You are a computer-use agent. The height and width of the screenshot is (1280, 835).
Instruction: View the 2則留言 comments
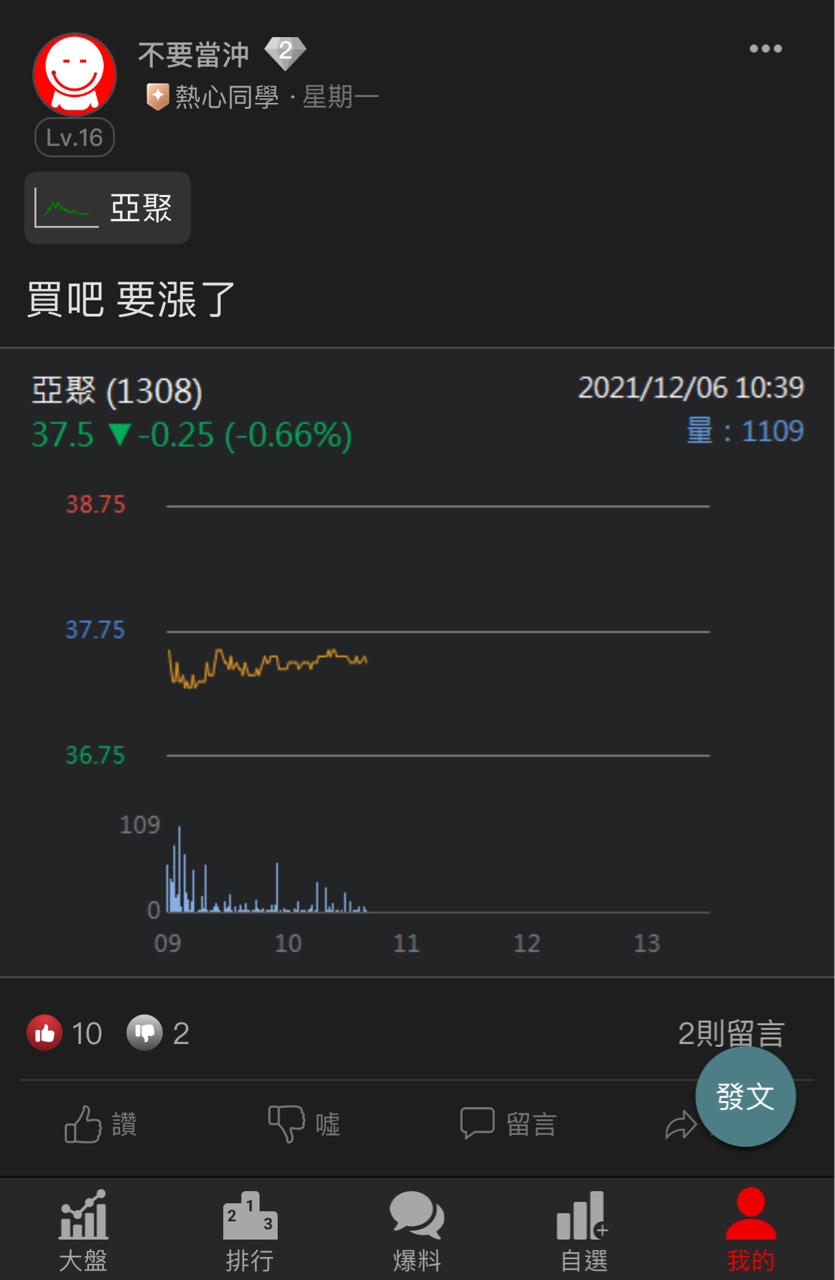click(730, 1033)
